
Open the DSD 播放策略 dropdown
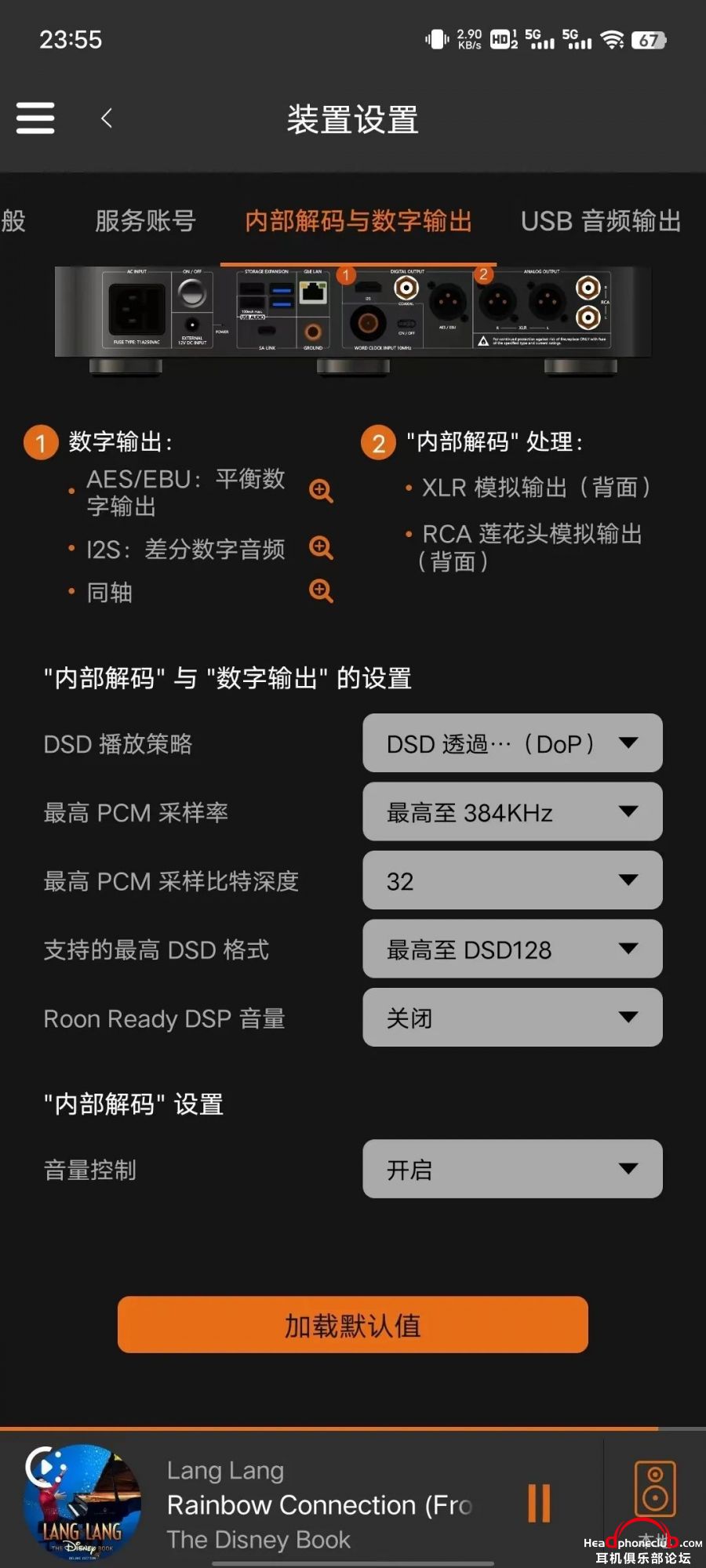pos(512,743)
